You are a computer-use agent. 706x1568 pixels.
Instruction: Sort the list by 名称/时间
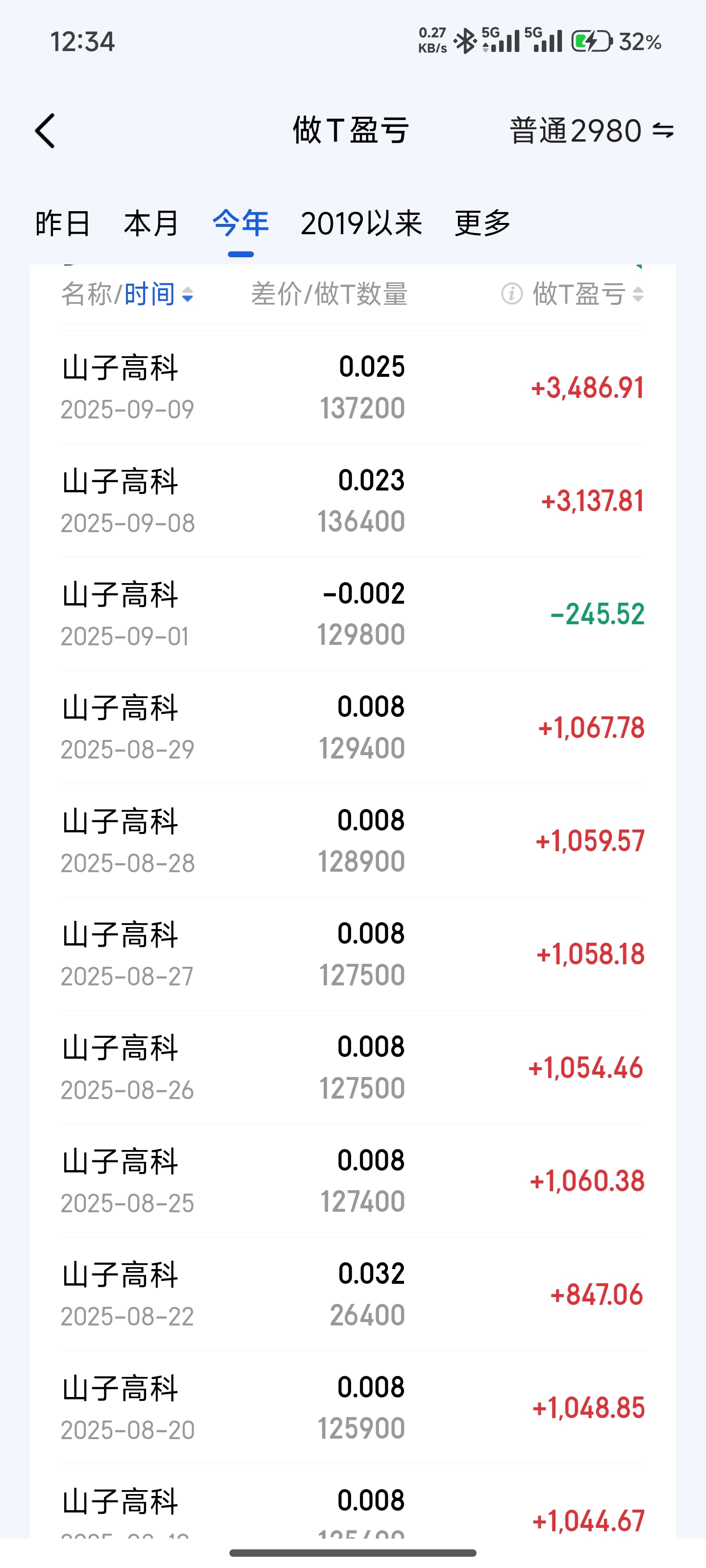pyautogui.click(x=127, y=294)
